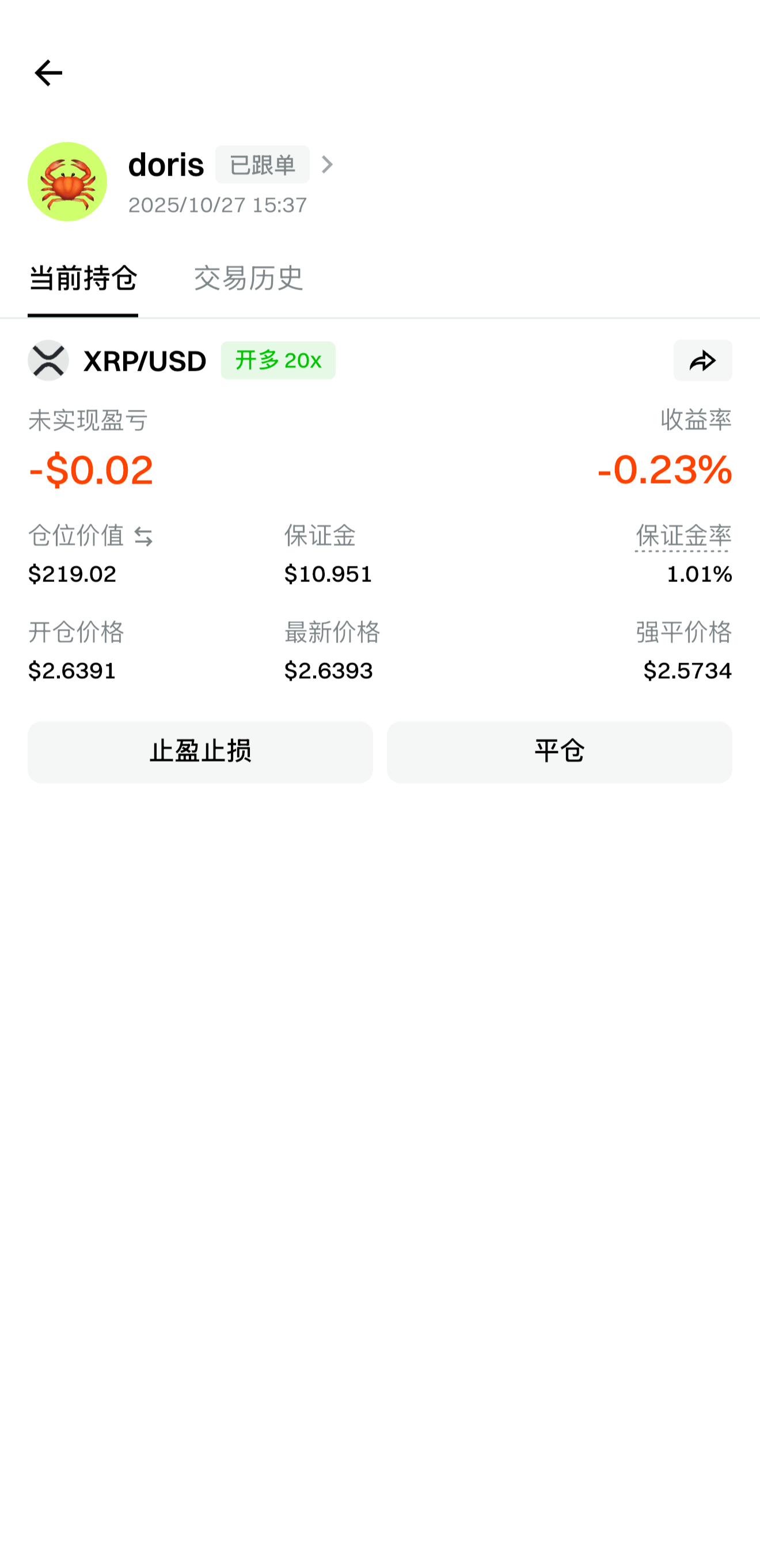Click the back arrow at top left
This screenshot has width=760, height=1568.
(x=47, y=73)
